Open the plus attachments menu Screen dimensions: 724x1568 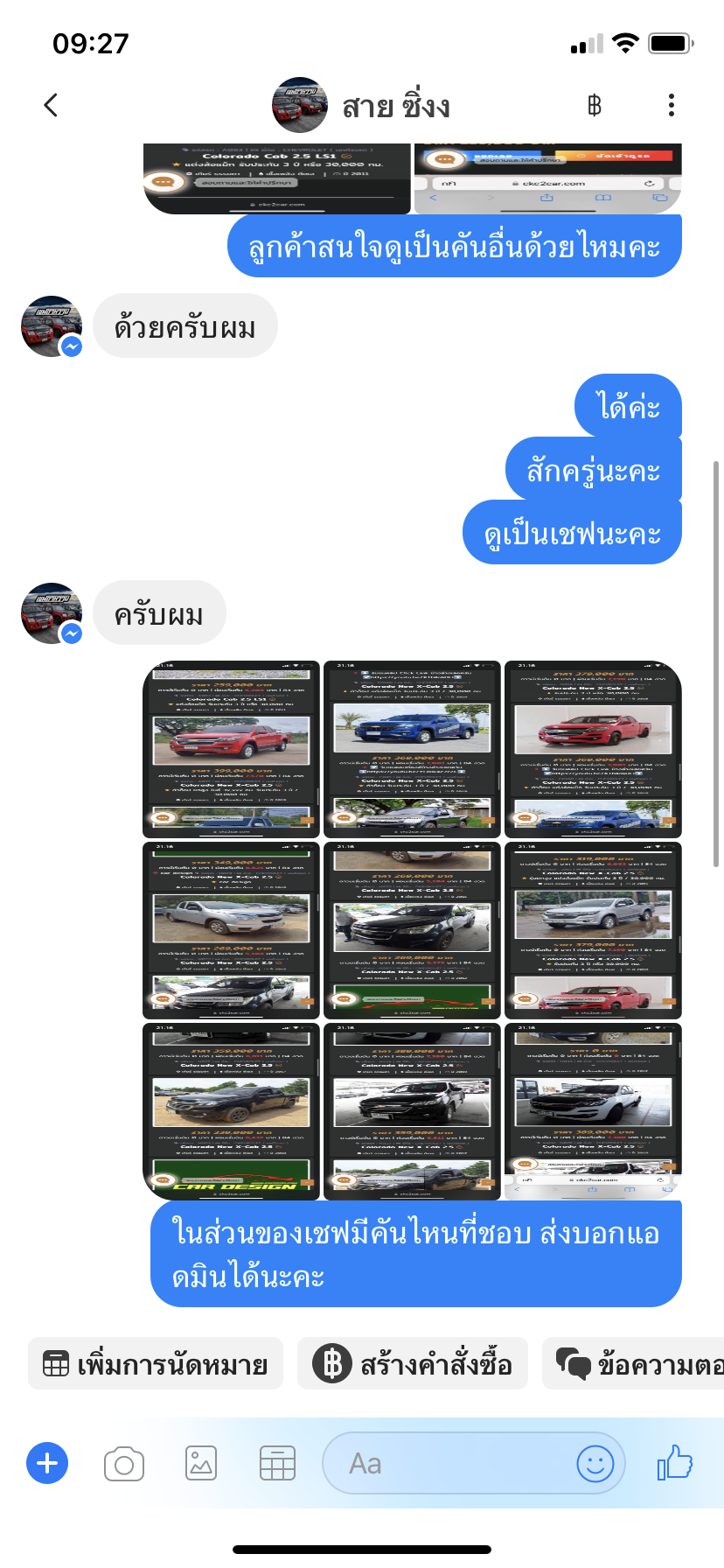click(47, 1463)
